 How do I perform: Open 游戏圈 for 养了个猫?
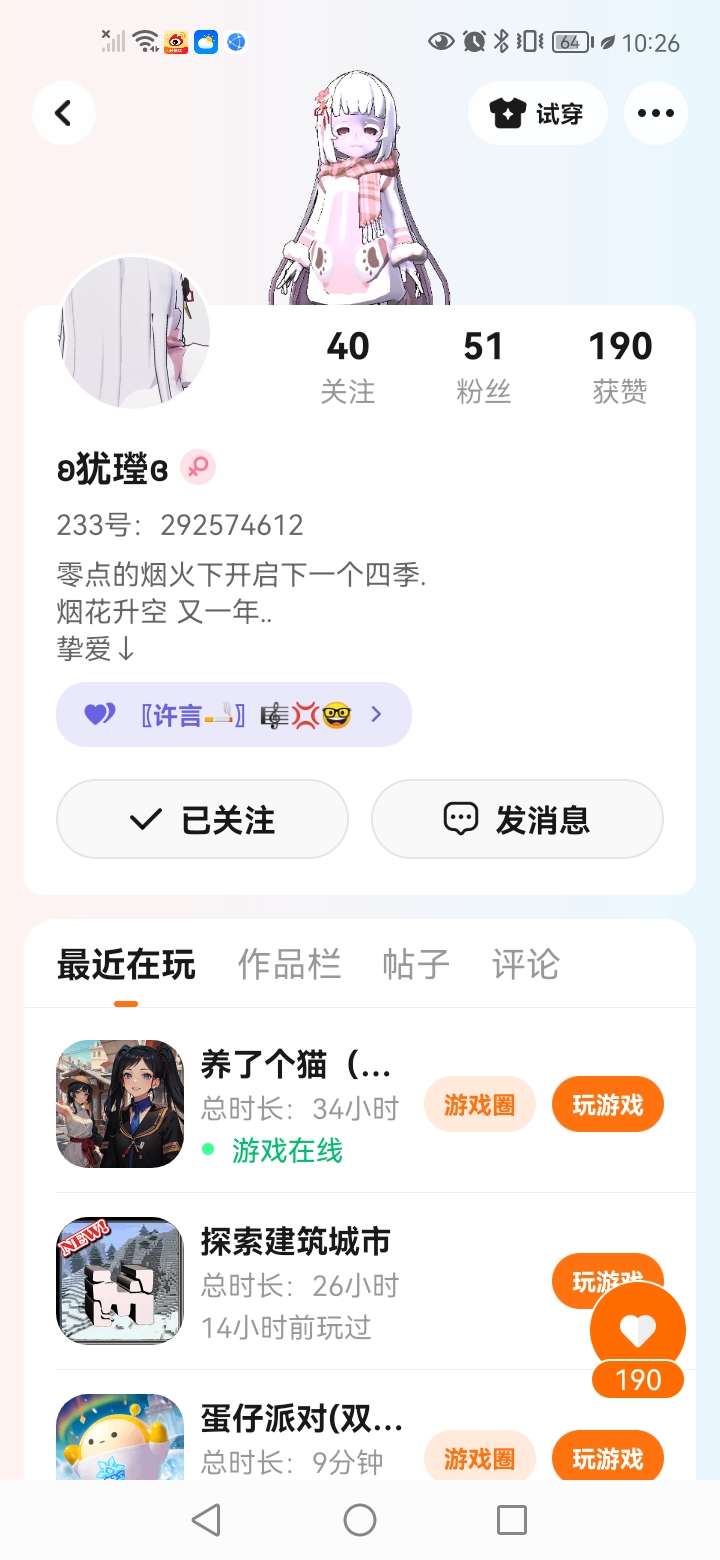point(480,1104)
